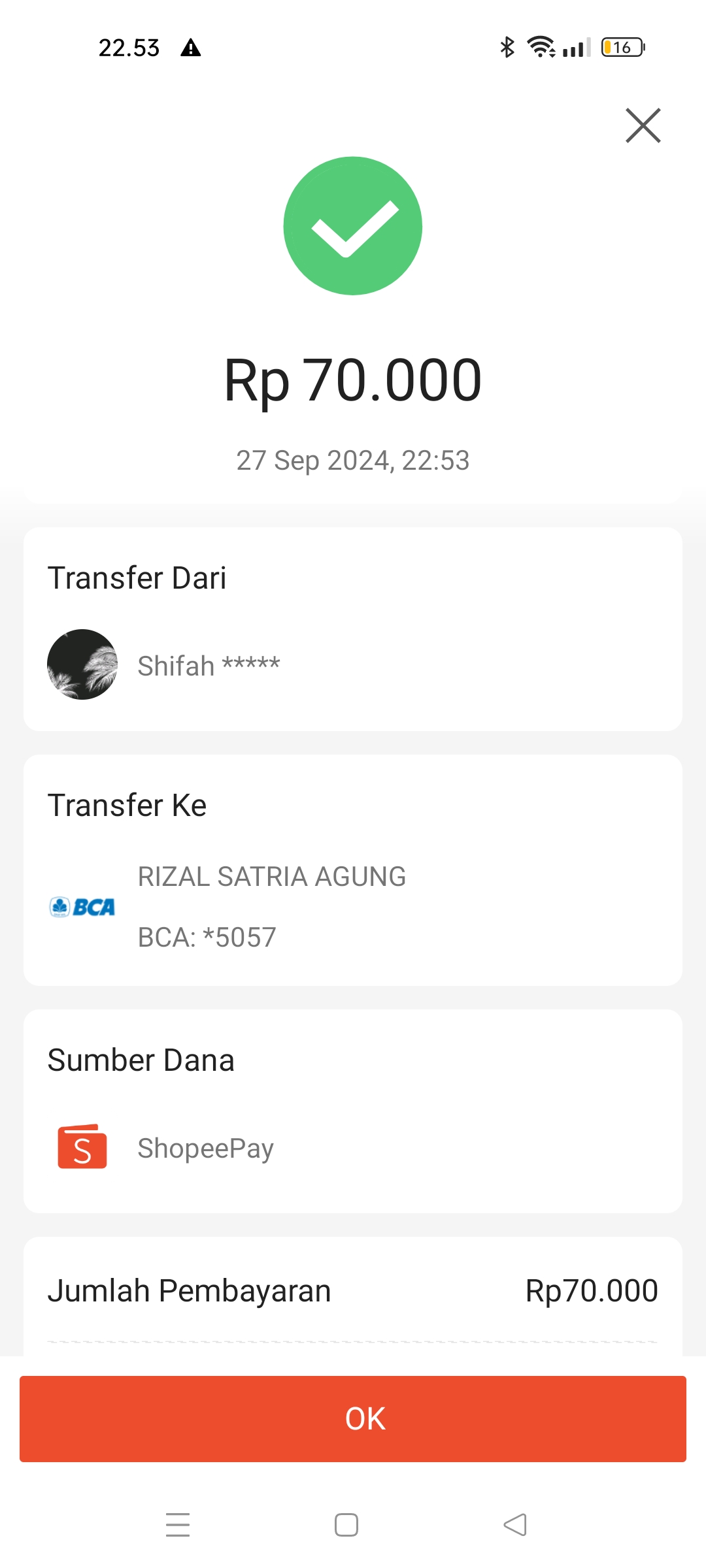Confirm with the orange OK button
The width and height of the screenshot is (706, 1568).
tap(353, 1418)
